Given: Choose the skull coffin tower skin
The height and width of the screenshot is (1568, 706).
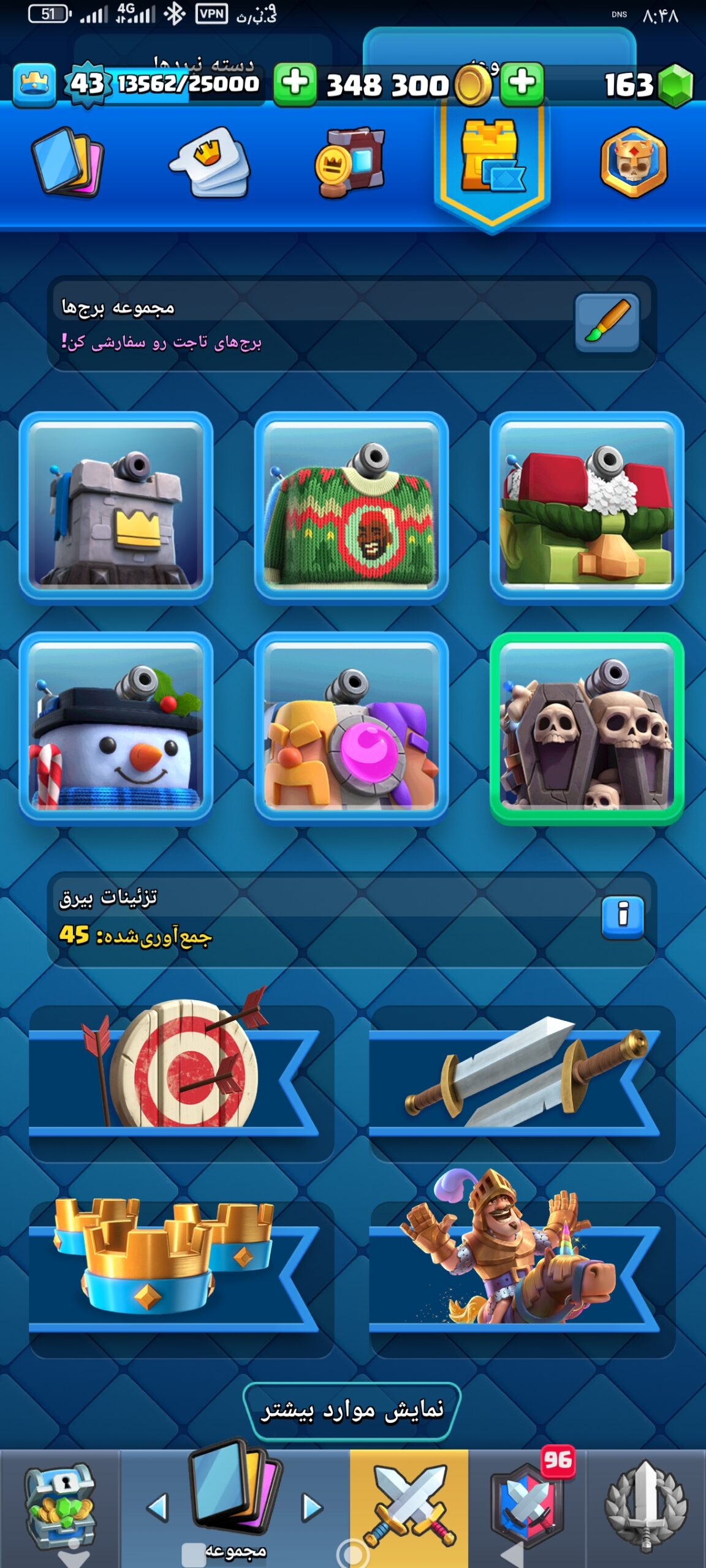Looking at the screenshot, I should click(x=586, y=728).
